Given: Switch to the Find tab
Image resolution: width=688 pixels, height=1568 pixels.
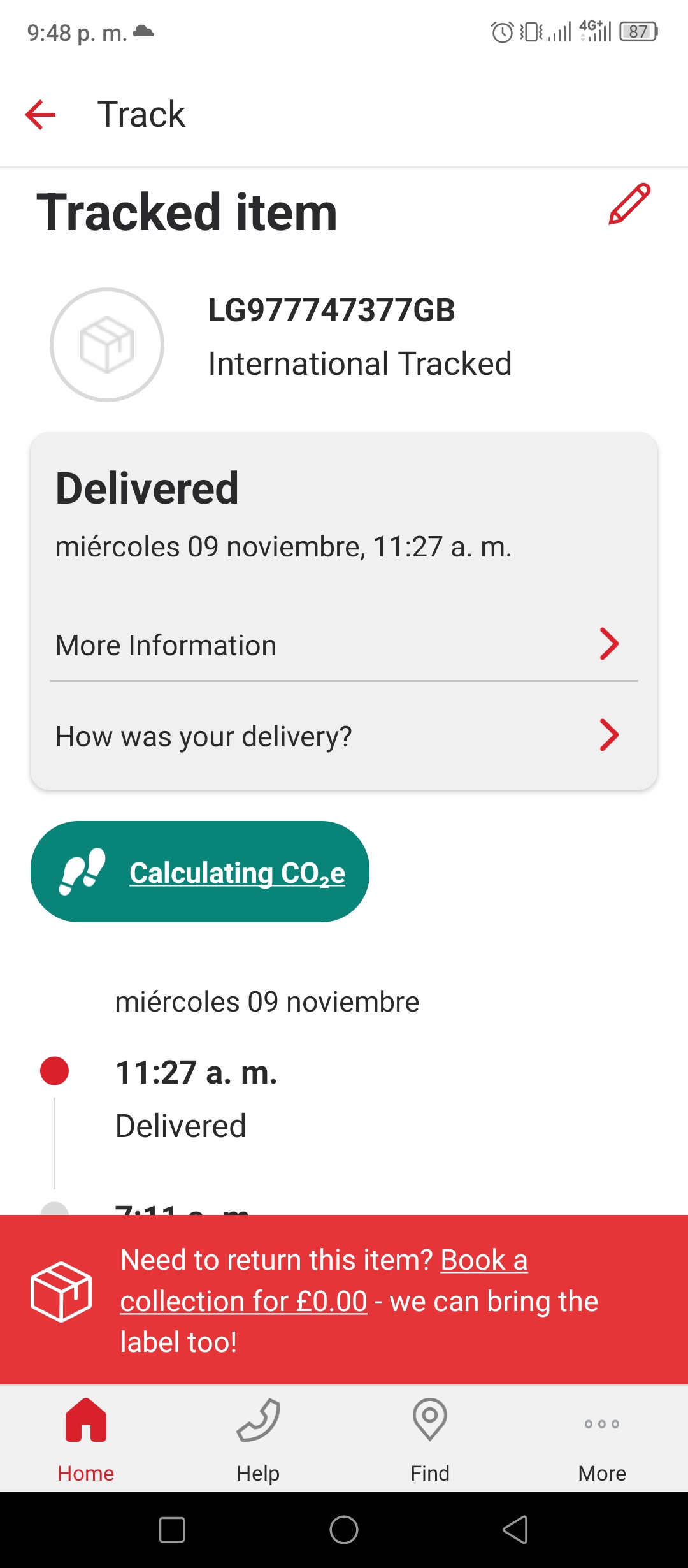Looking at the screenshot, I should click(430, 1440).
